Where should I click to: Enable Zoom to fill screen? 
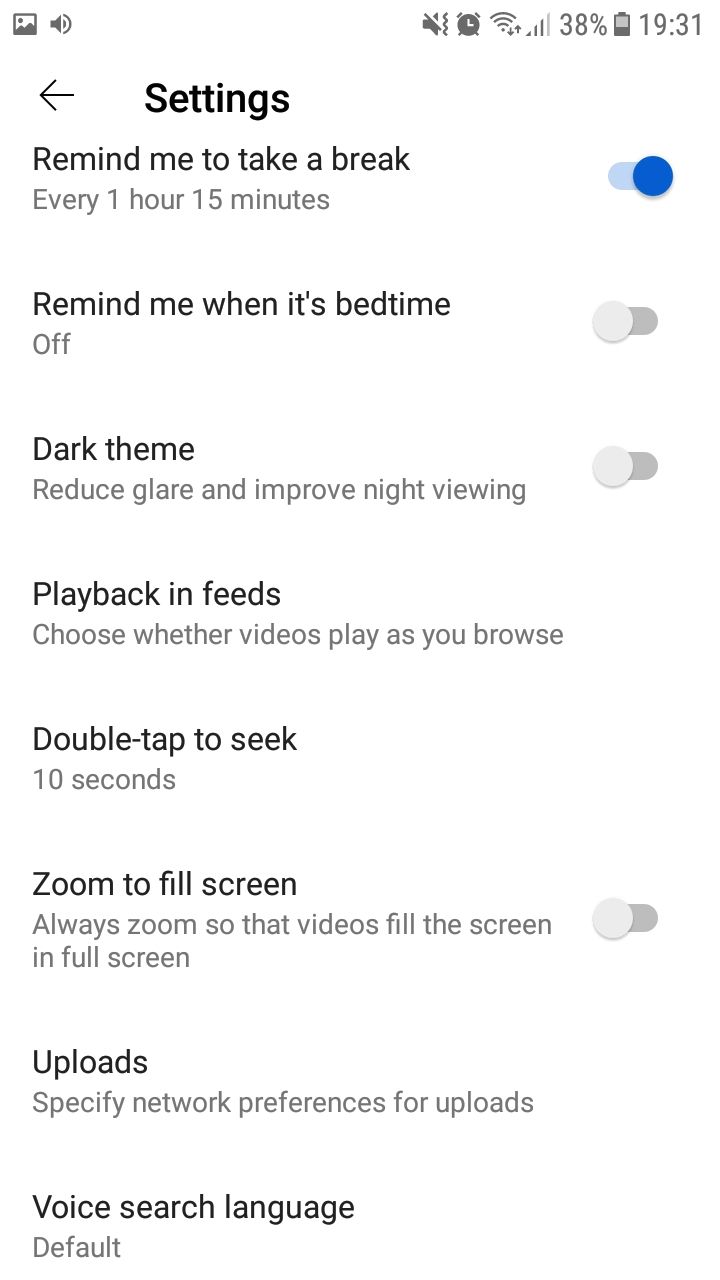tap(627, 917)
